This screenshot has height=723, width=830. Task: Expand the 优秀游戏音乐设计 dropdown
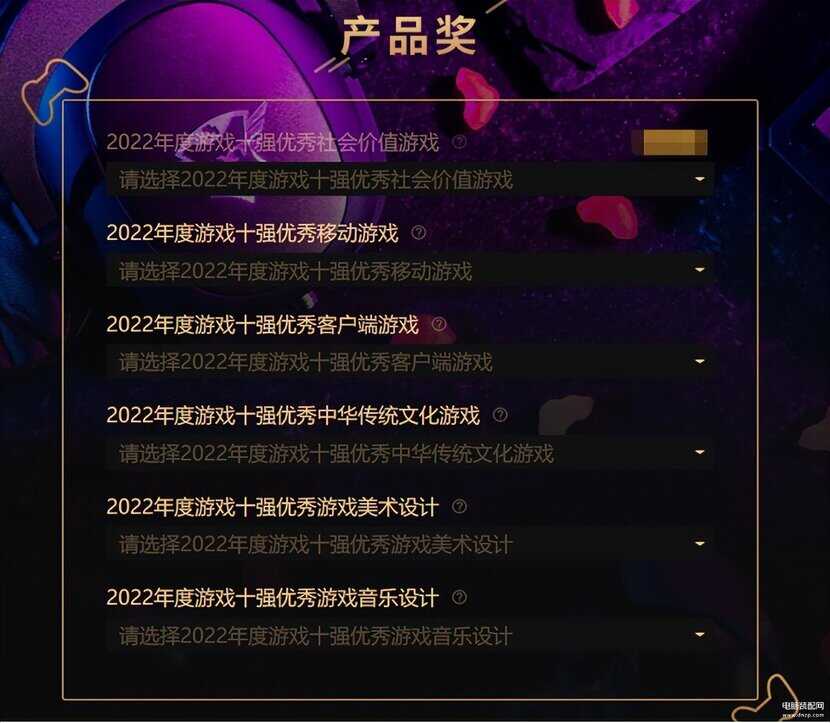[410, 636]
